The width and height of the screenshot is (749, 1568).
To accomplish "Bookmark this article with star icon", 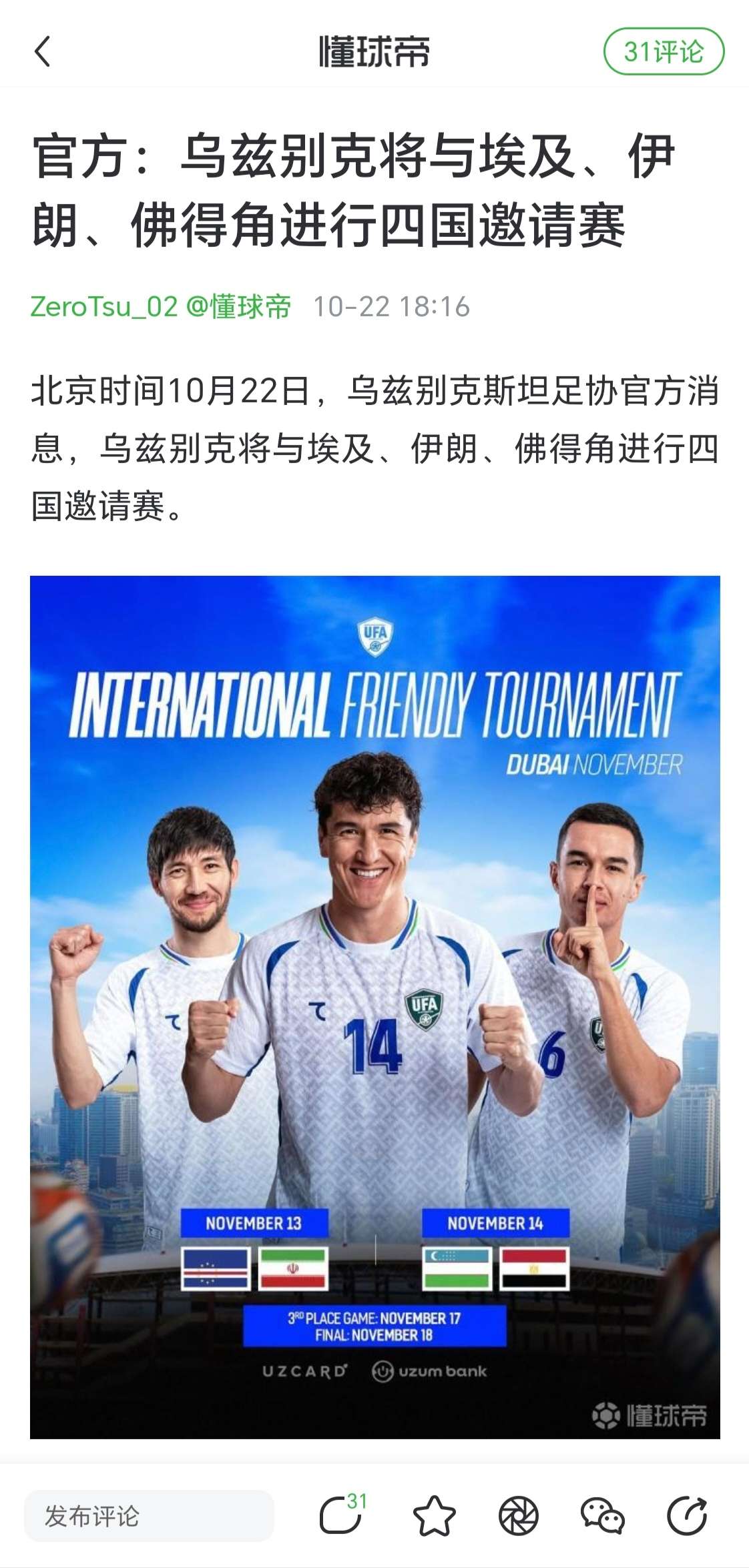I will pyautogui.click(x=434, y=1516).
